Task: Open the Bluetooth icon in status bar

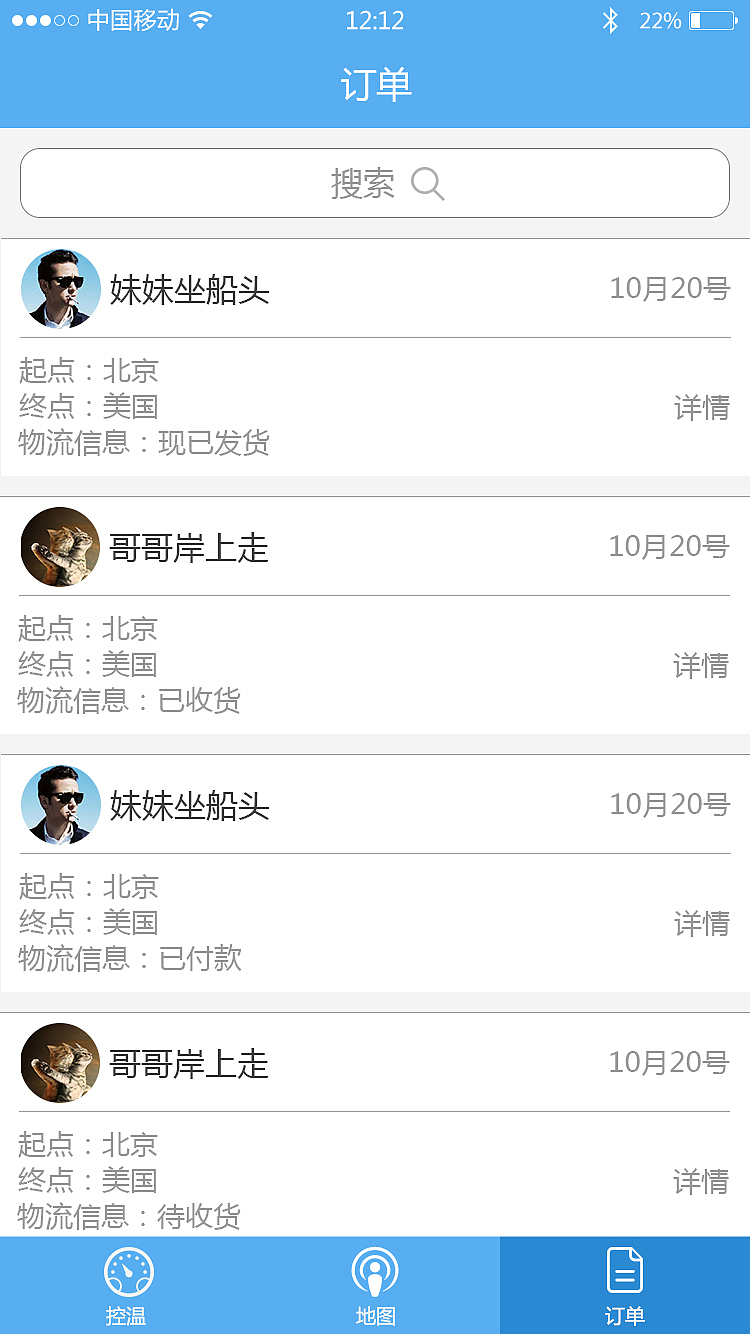Action: (x=610, y=19)
